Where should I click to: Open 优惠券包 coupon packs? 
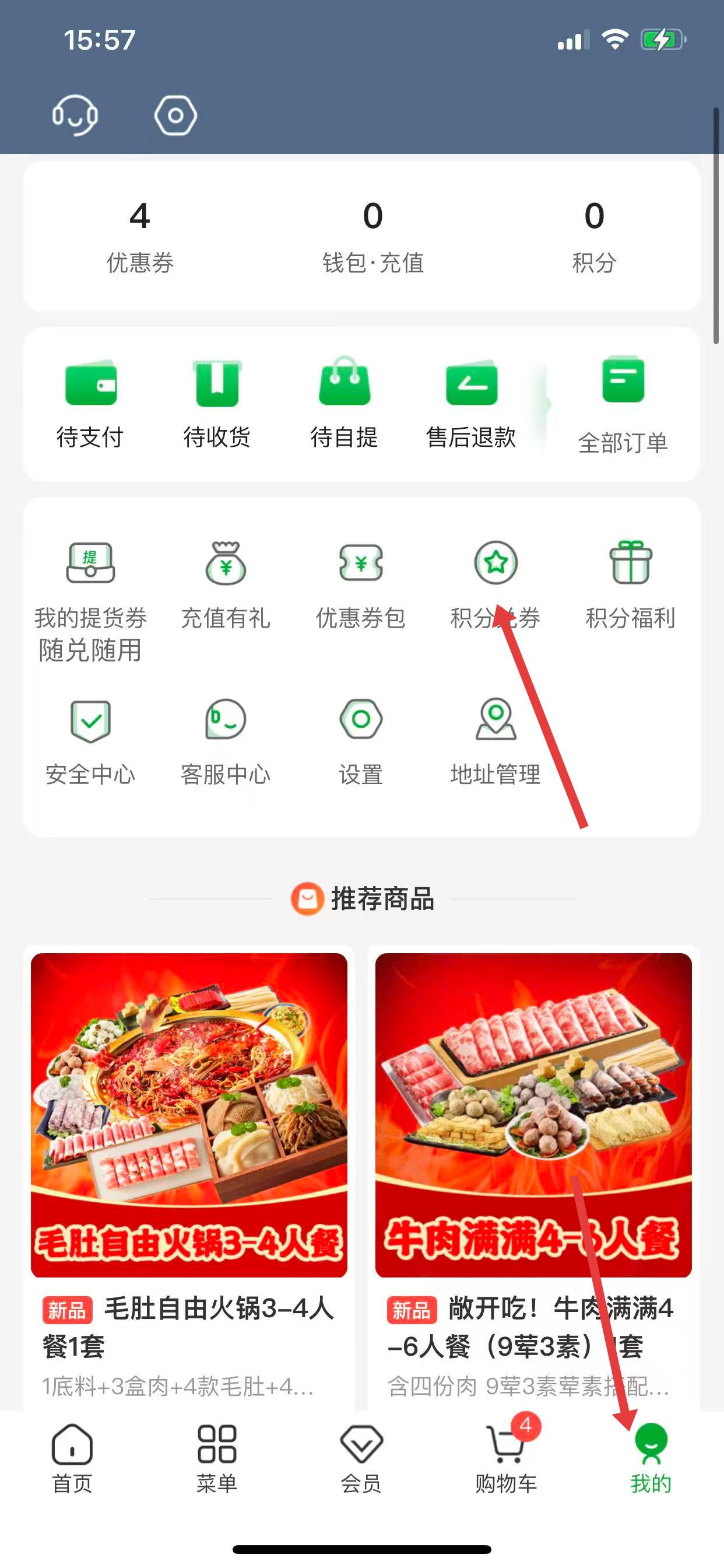(361, 584)
